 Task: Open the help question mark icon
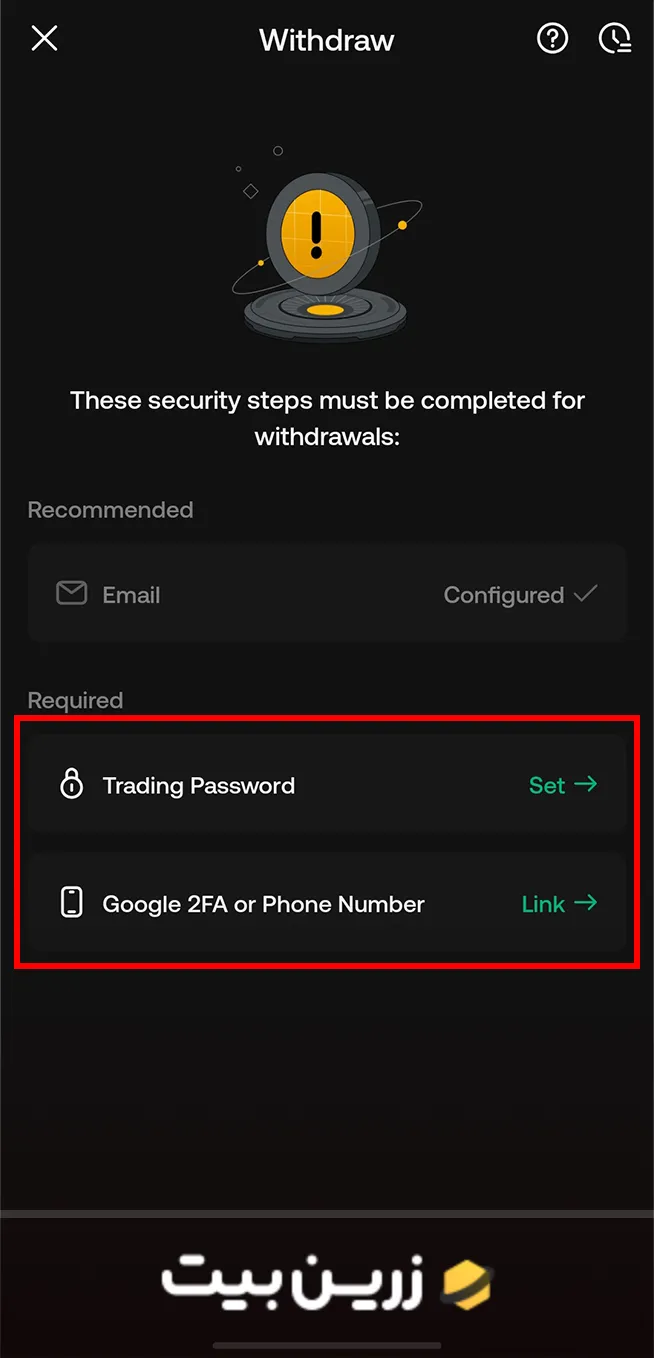pos(552,39)
